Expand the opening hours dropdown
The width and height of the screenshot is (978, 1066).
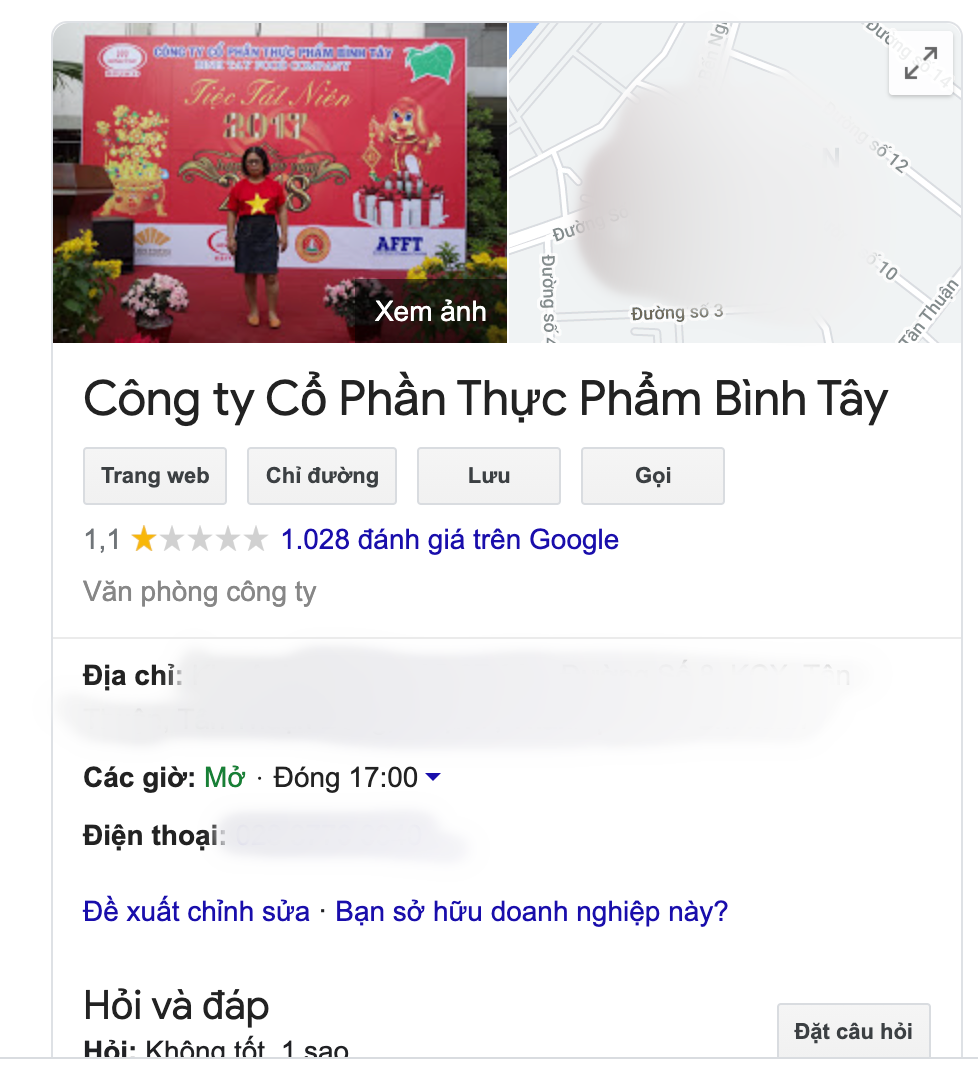point(433,778)
